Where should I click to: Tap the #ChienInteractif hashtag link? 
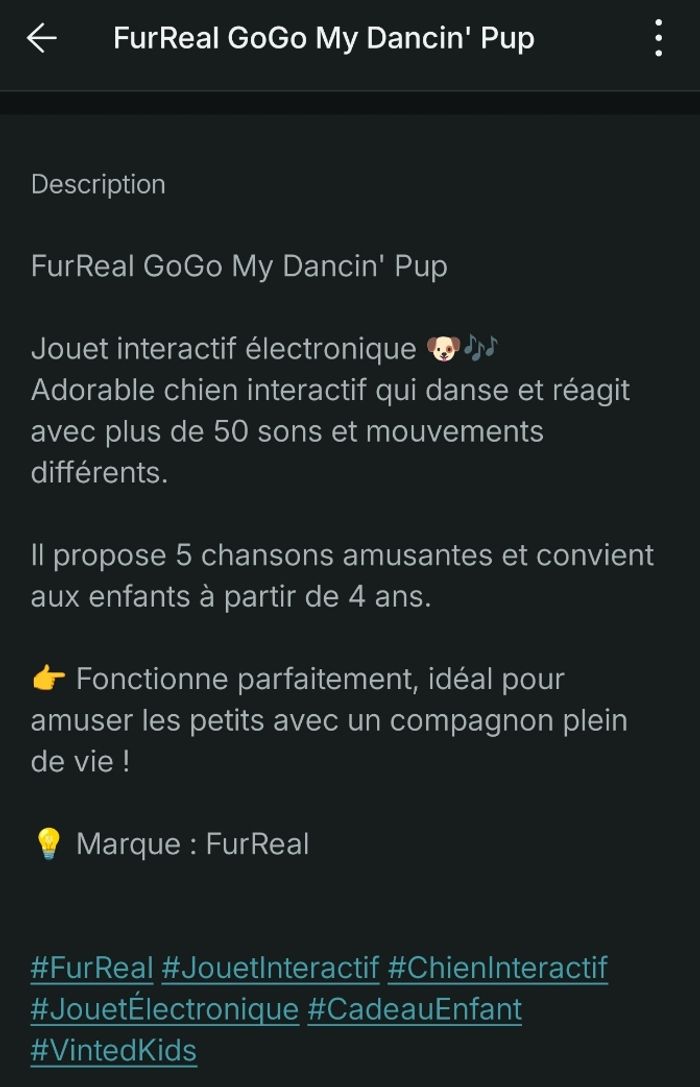[x=497, y=968]
